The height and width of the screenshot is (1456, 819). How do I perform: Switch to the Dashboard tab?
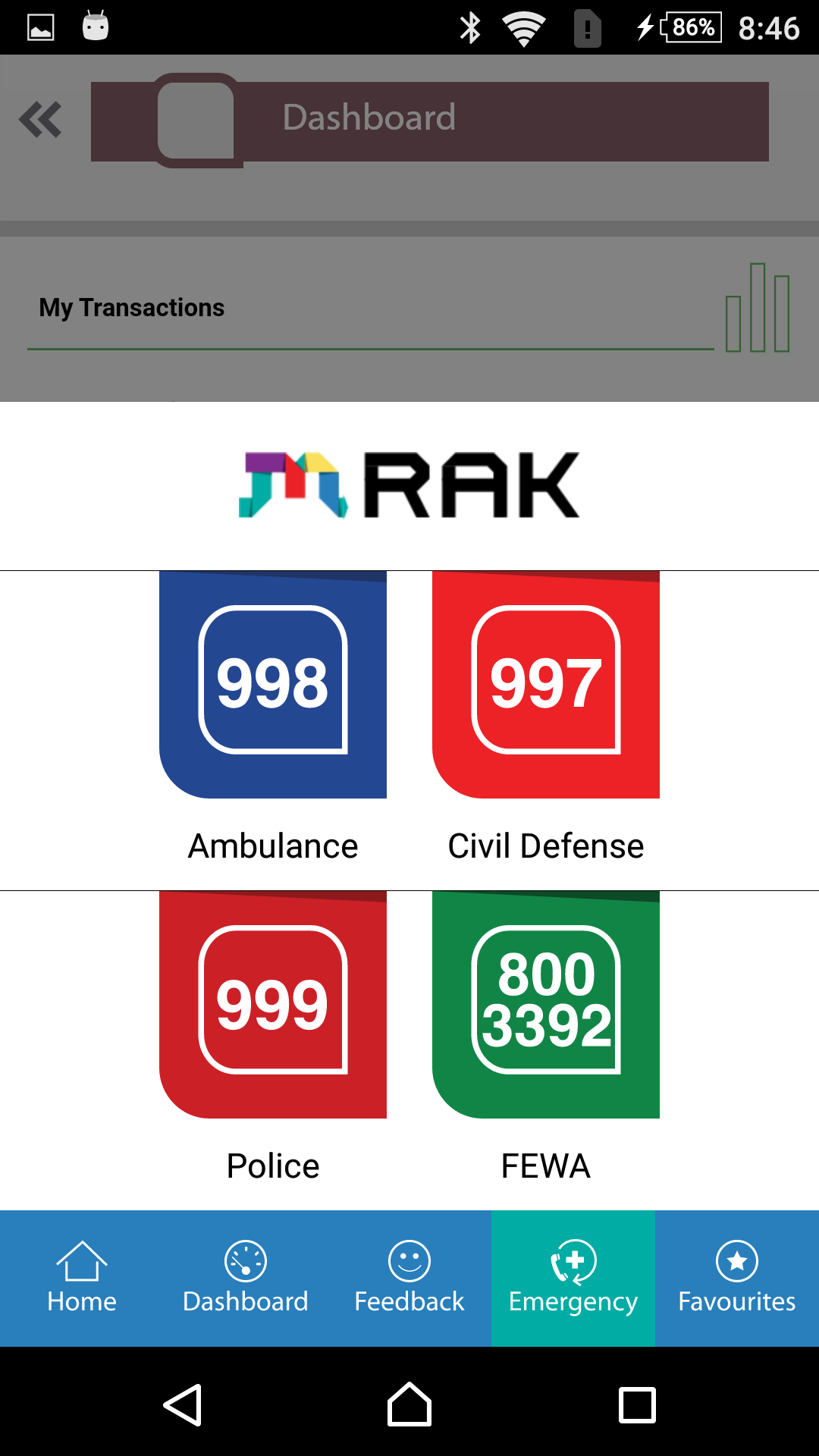246,1278
